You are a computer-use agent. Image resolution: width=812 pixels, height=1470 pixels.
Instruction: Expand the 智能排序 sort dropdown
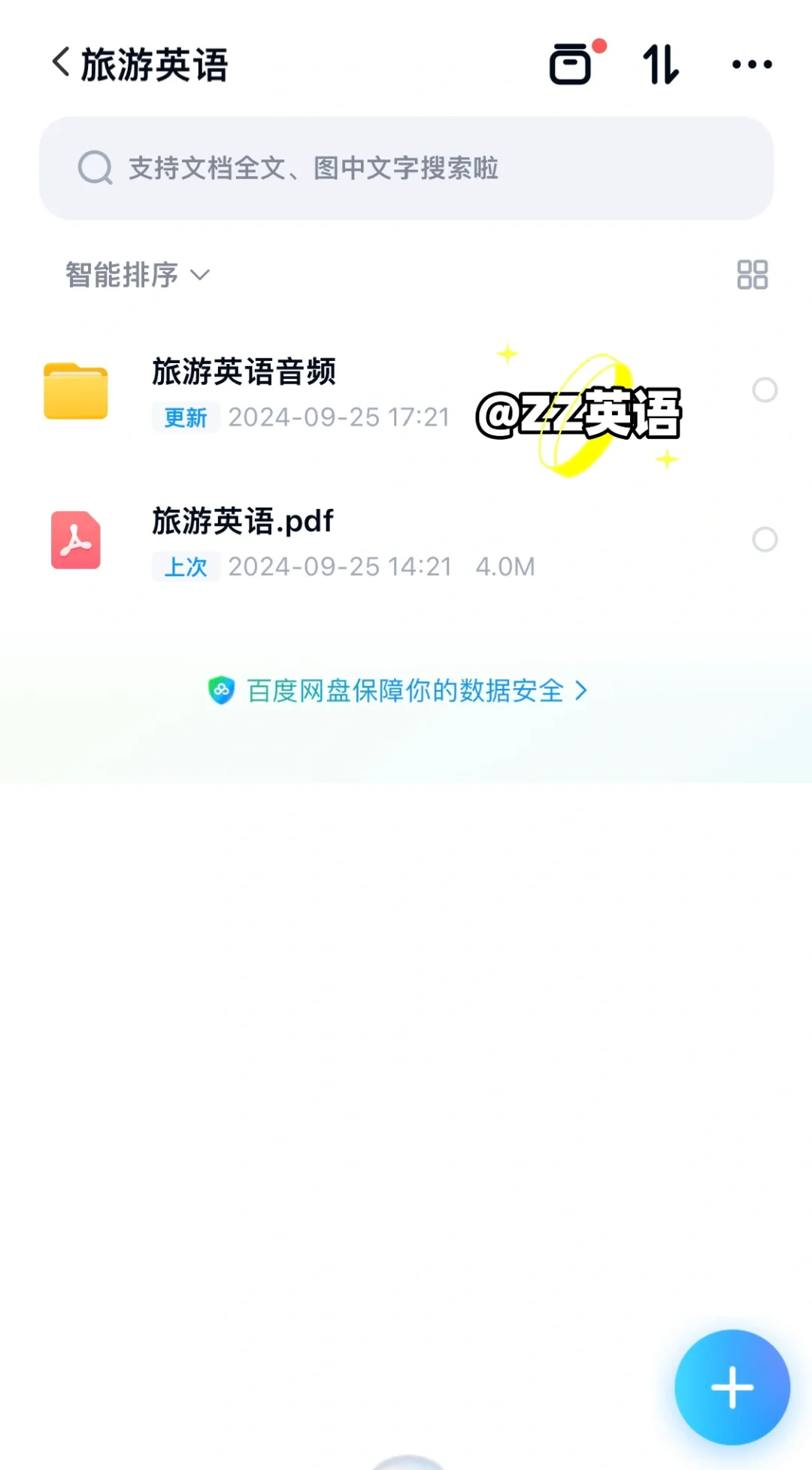coord(138,275)
